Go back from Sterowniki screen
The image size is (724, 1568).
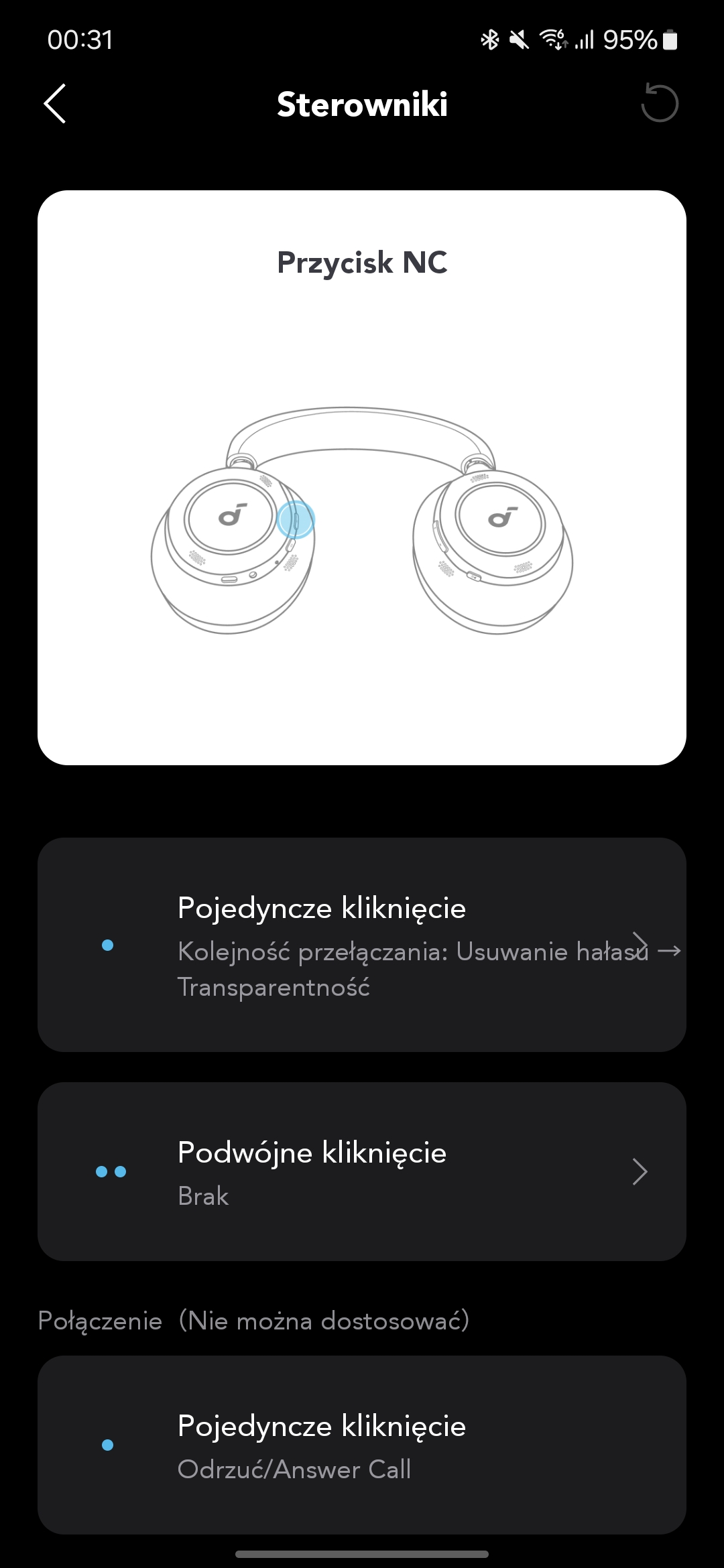tap(55, 104)
